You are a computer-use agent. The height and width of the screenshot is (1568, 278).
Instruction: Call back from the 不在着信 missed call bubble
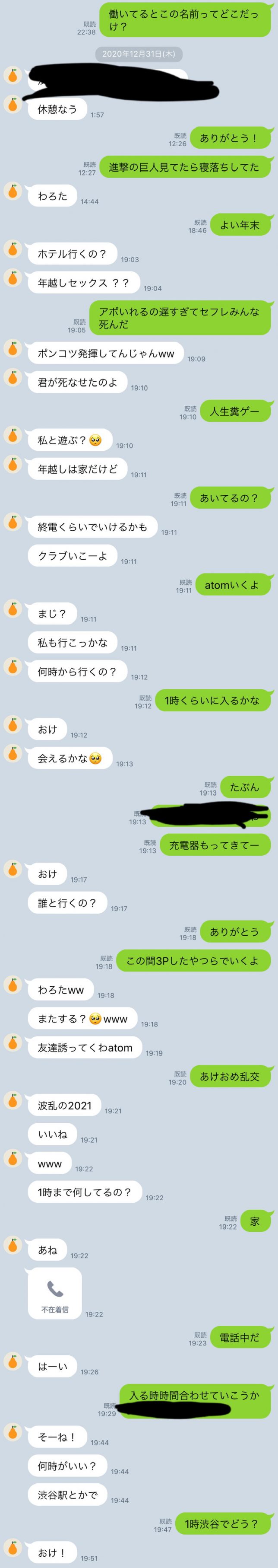point(55,1294)
